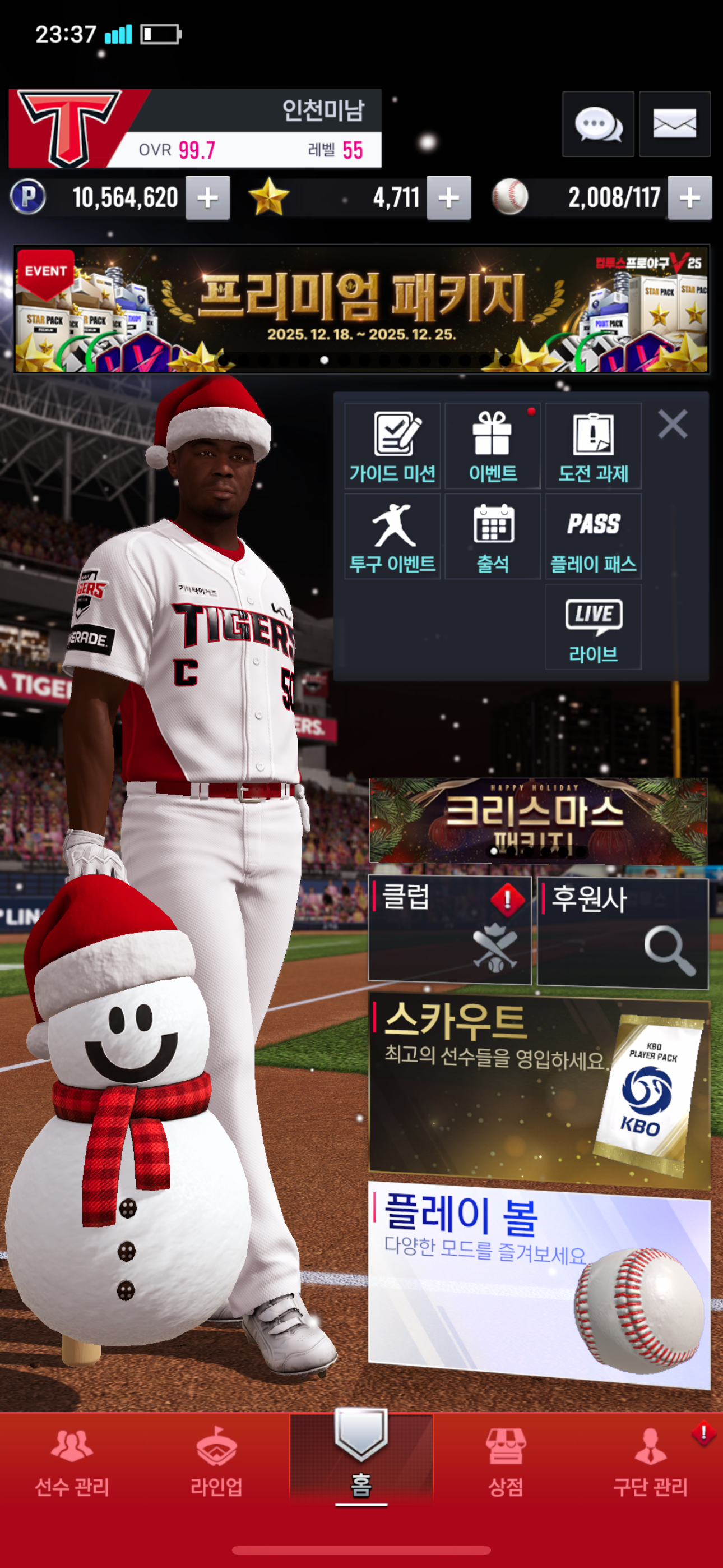Open the 후원사 card
Image resolution: width=723 pixels, height=1568 pixels.
623,932
